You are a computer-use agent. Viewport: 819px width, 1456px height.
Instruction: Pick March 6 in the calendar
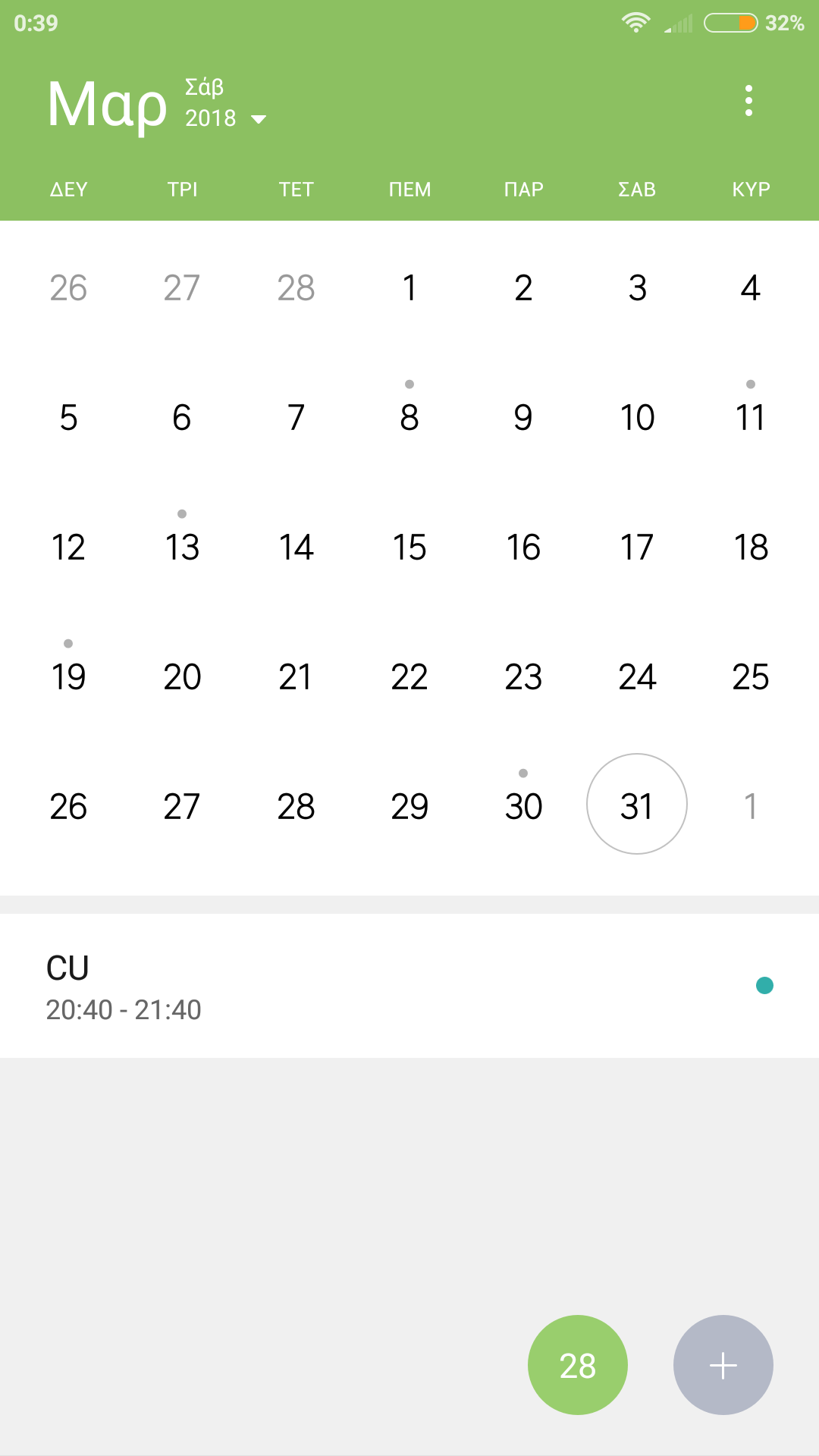[x=182, y=417]
